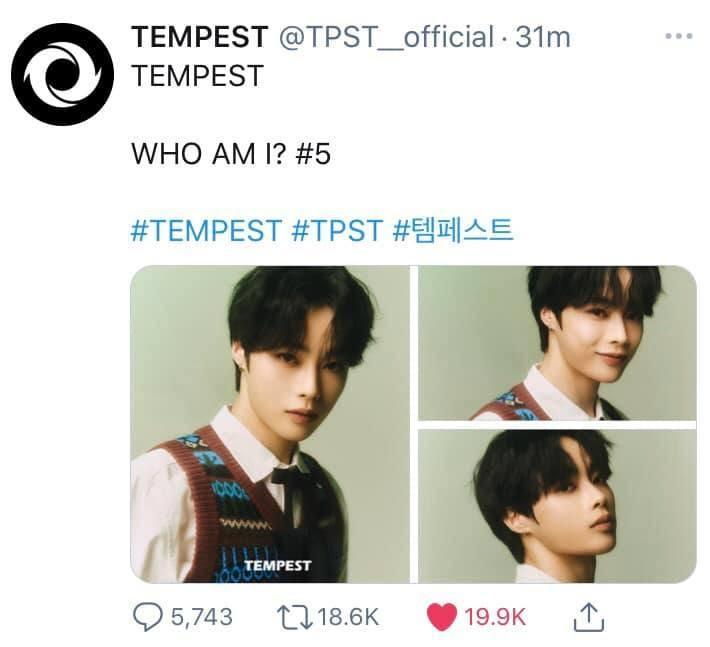Open the @TPST__official account handle
The height and width of the screenshot is (647, 710).
tap(385, 38)
